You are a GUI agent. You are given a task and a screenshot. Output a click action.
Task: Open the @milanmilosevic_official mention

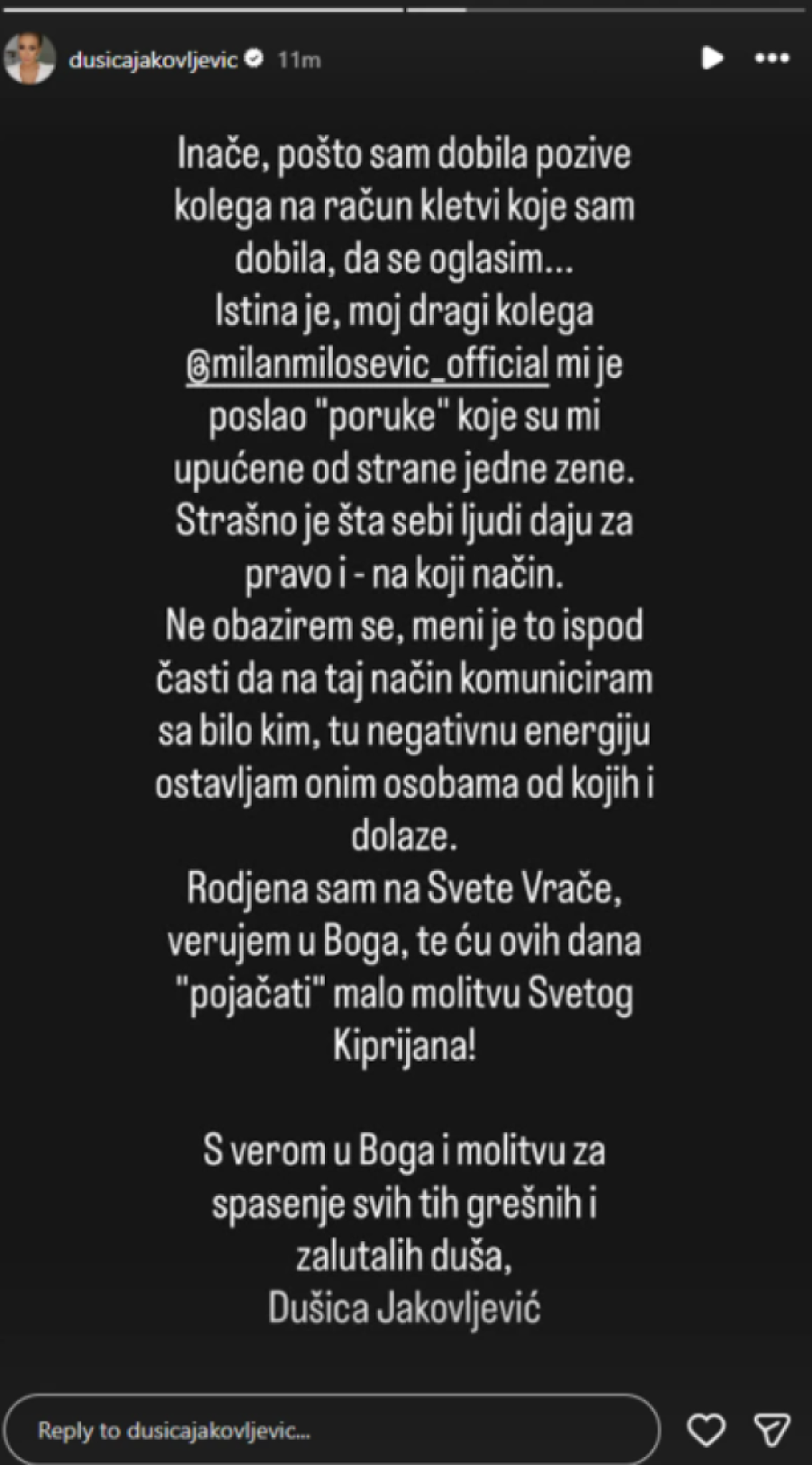pyautogui.click(x=367, y=365)
